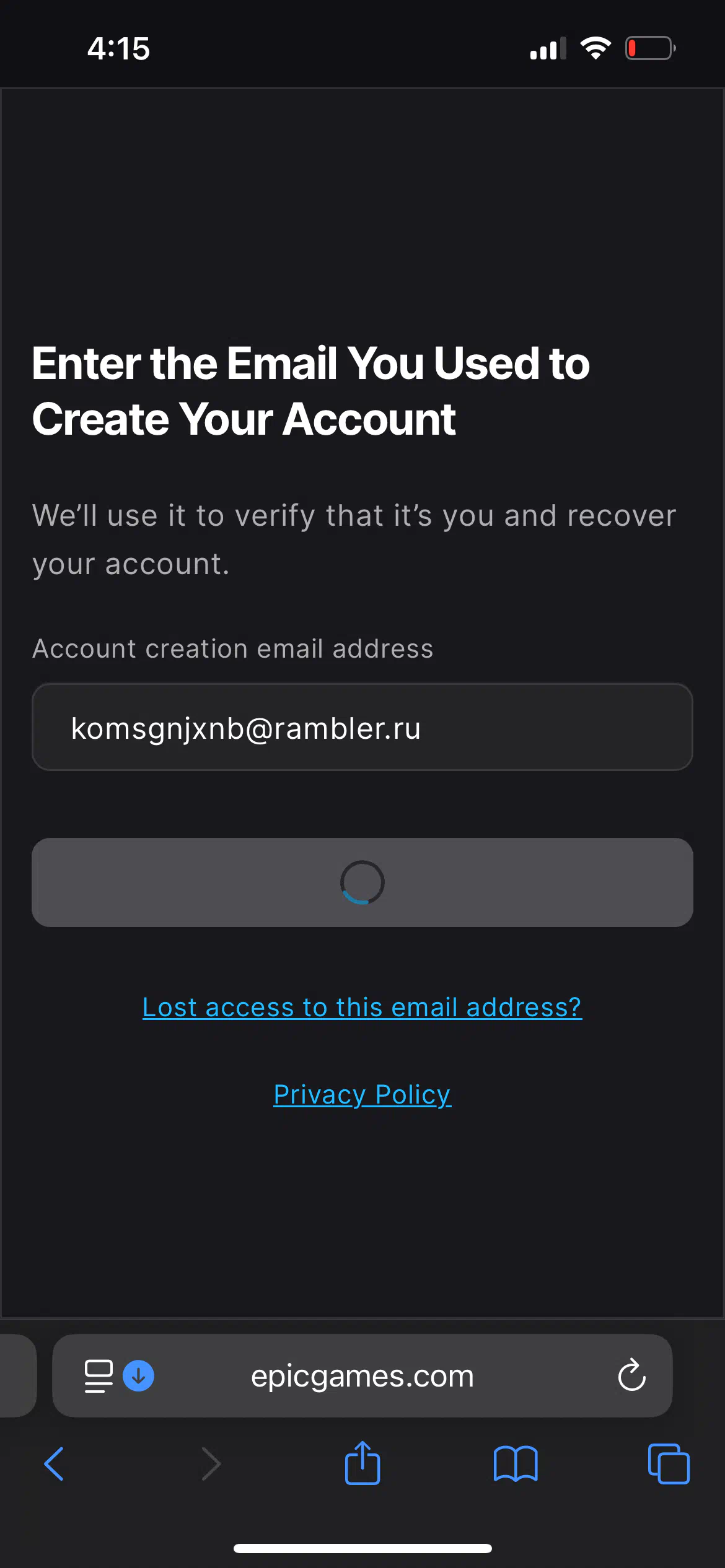Reload the page
The image size is (725, 1568).
[x=632, y=1375]
